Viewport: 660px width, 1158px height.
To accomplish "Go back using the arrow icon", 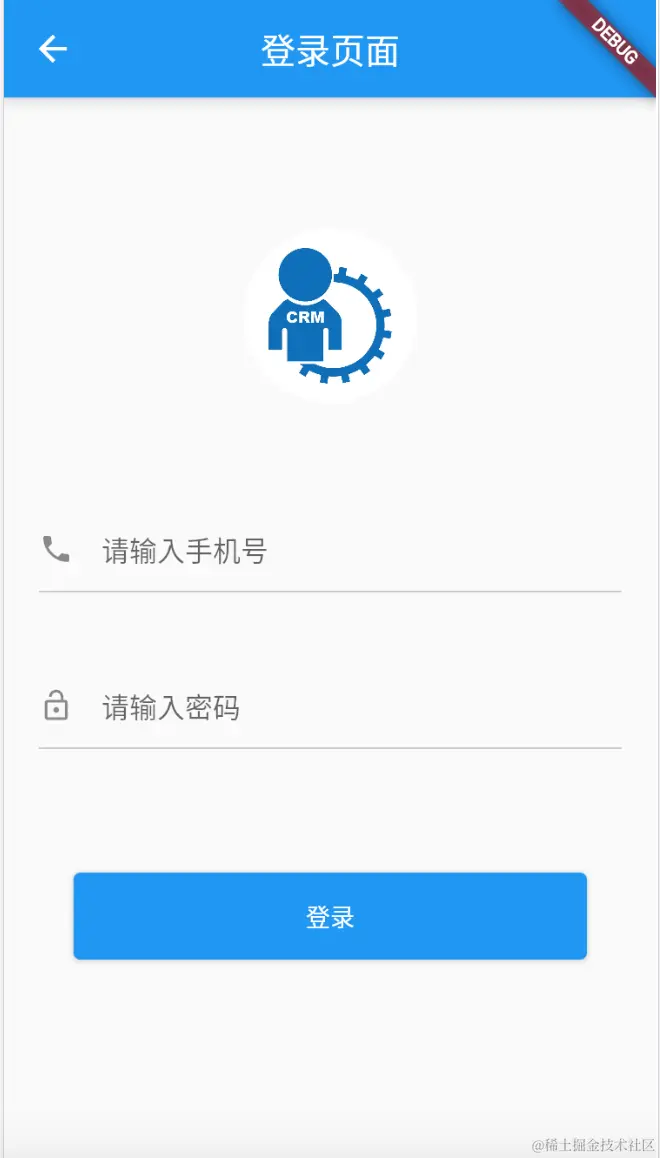I will click(53, 49).
